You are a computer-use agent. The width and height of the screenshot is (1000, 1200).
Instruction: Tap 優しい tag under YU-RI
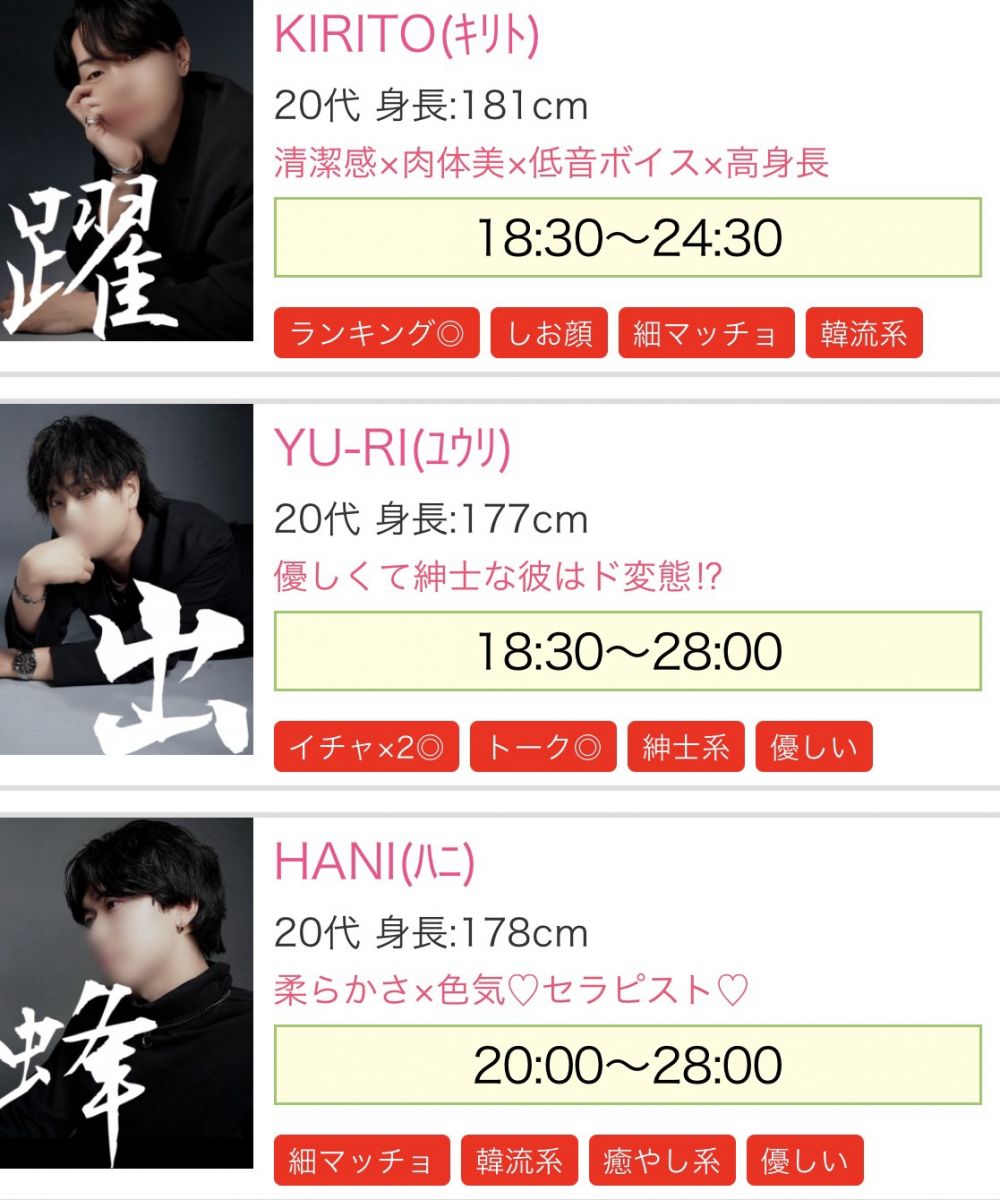pos(813,747)
